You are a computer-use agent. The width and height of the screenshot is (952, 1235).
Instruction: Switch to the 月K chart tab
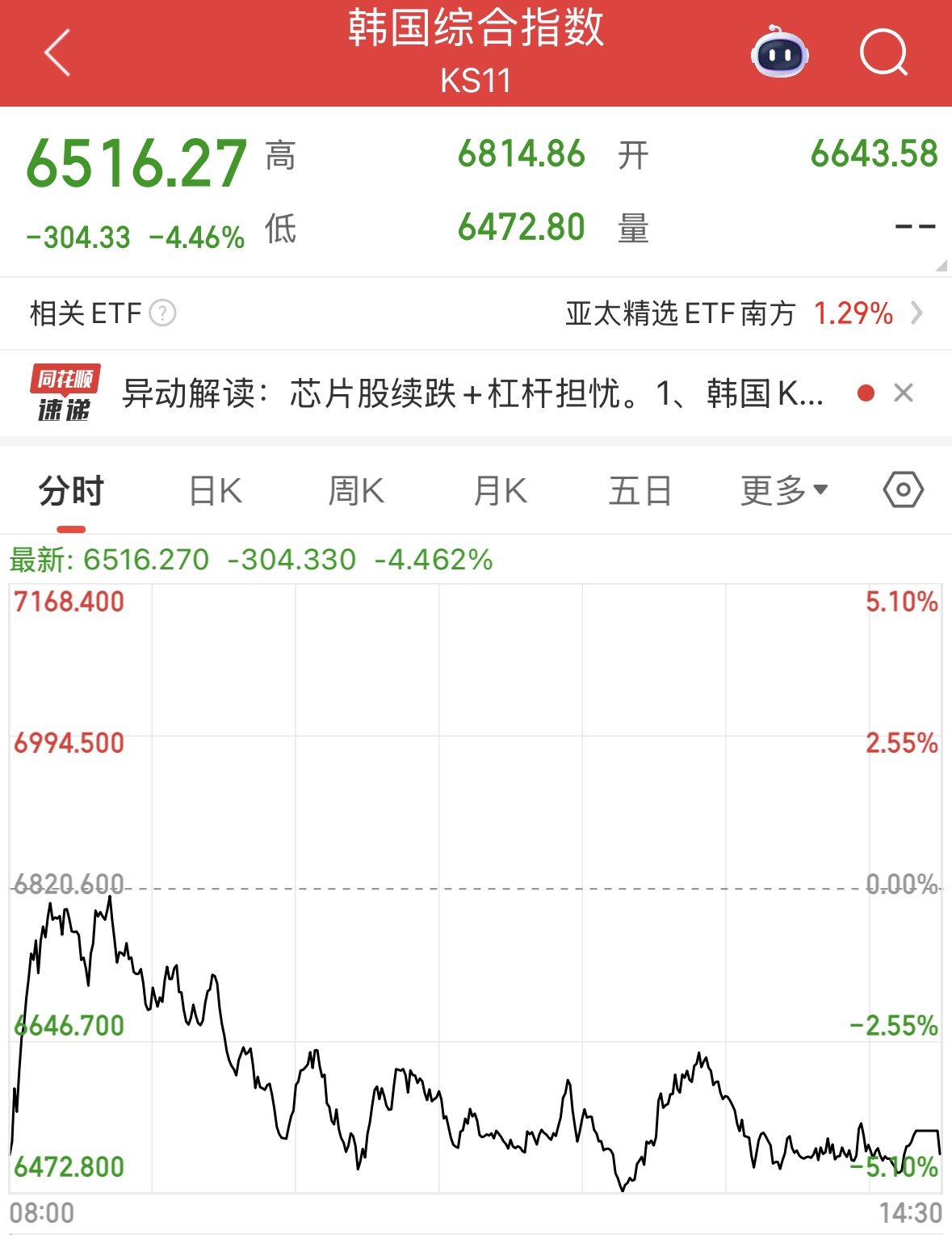point(500,490)
